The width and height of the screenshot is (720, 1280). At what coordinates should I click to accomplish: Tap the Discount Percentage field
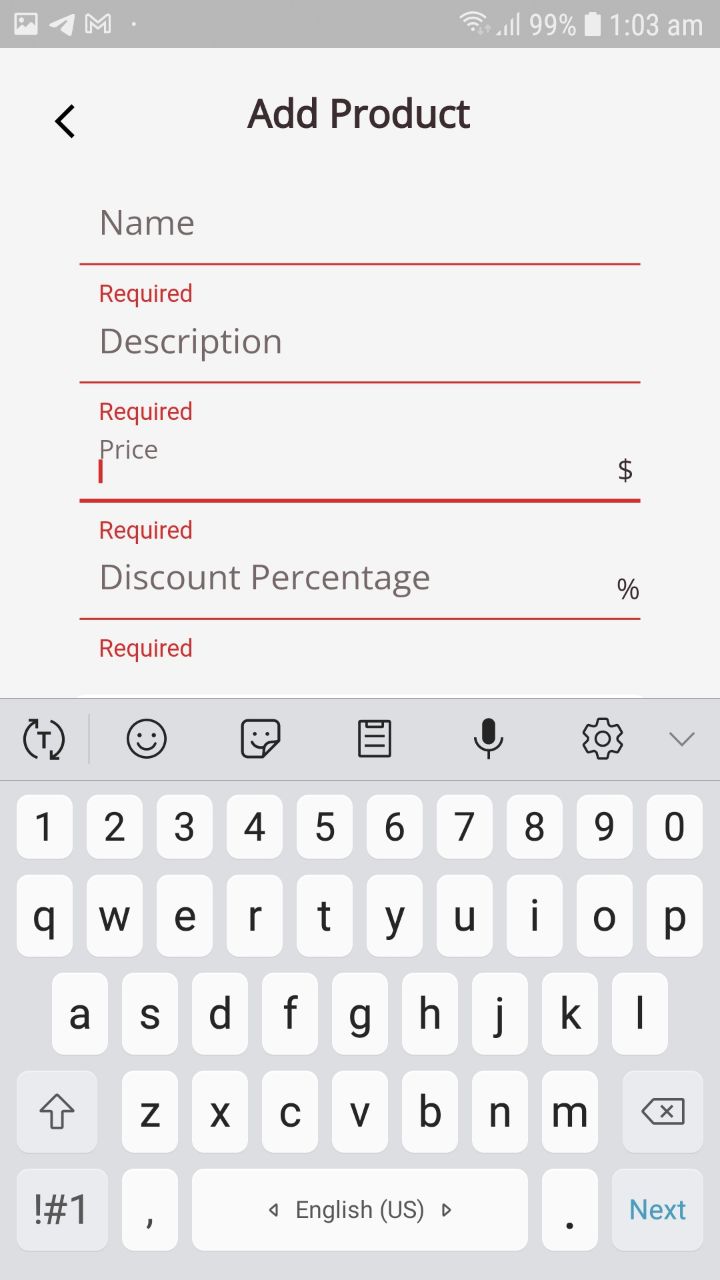click(360, 580)
